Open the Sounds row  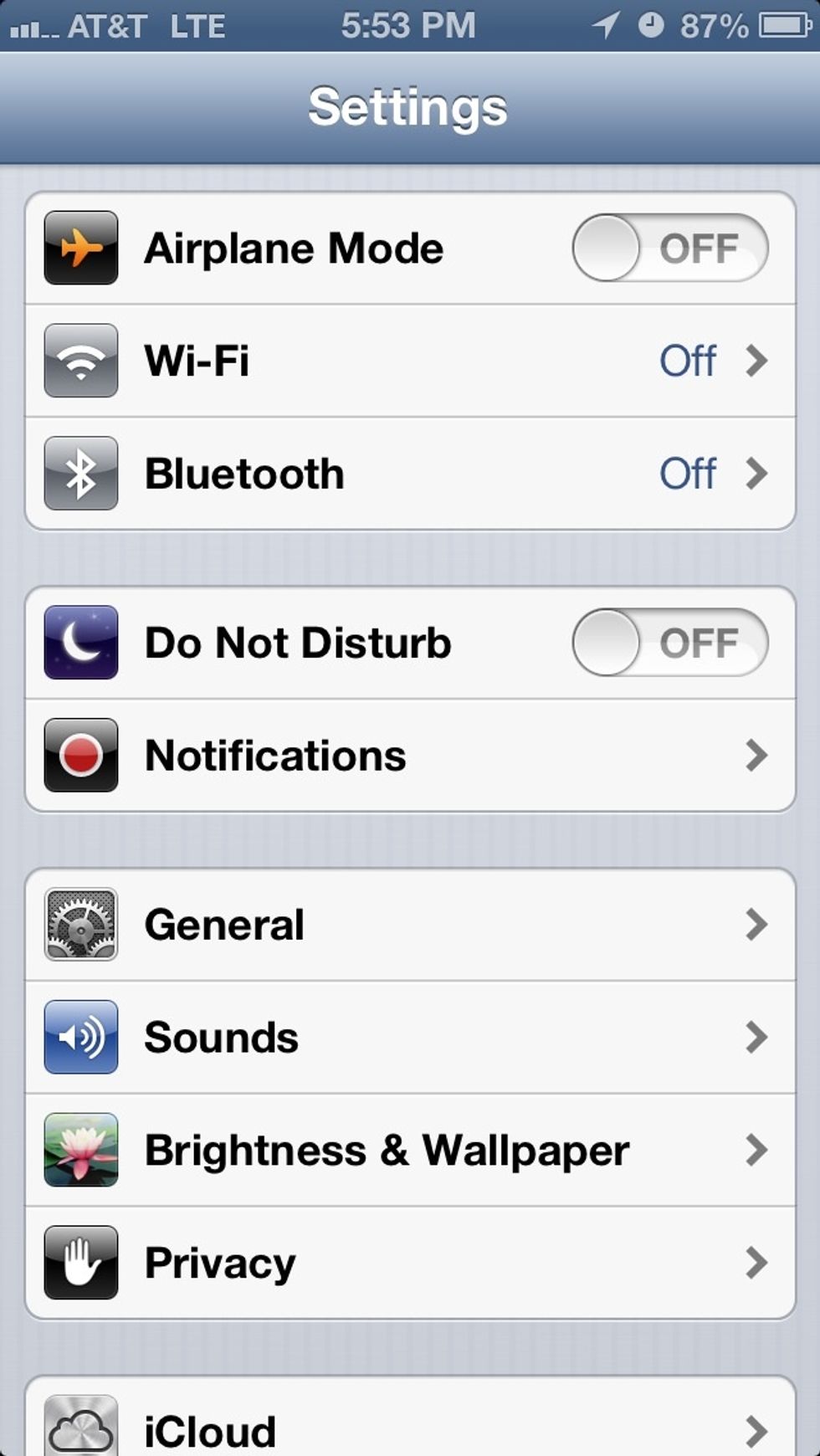410,1038
